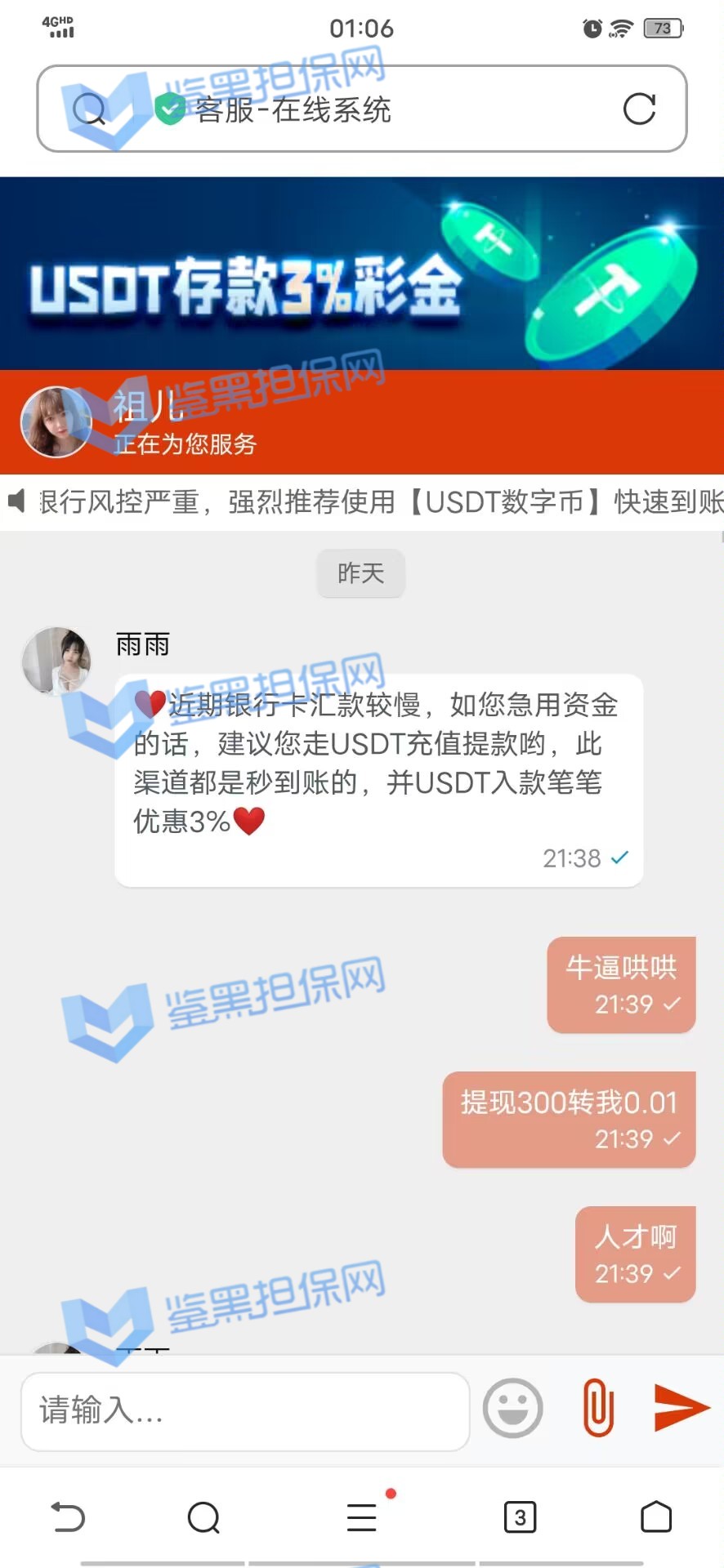Screen dimensions: 724x1568
Task: Attach a file with the paperclip icon
Action: click(598, 1408)
